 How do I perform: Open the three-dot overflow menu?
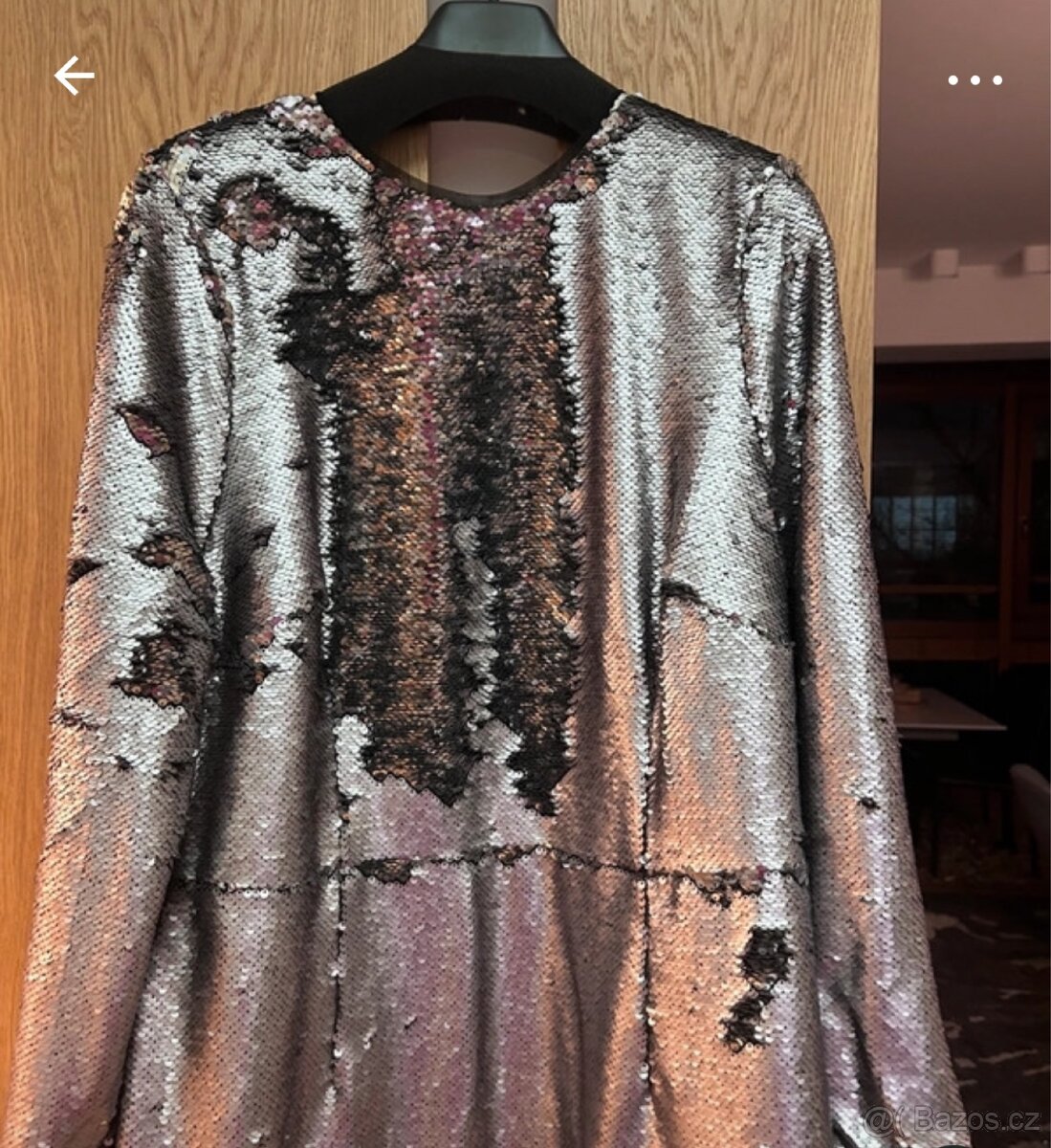coord(974,80)
